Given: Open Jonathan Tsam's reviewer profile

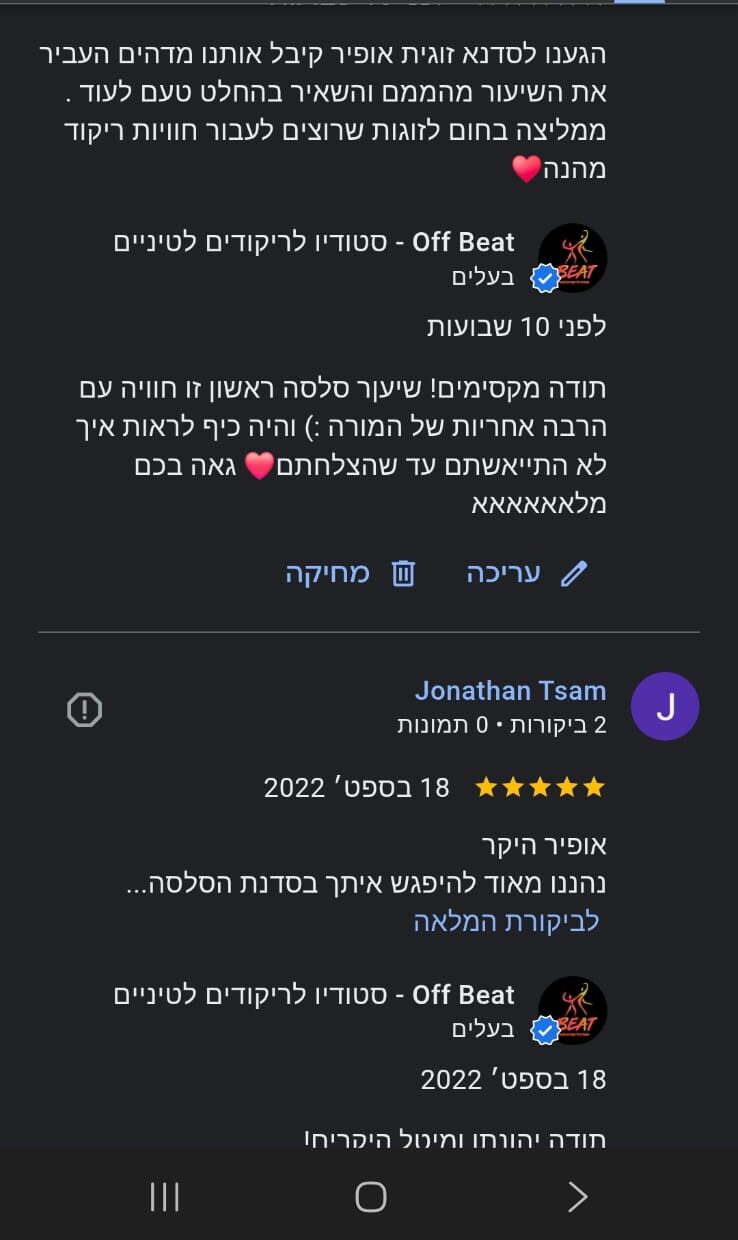Looking at the screenshot, I should point(510,691).
